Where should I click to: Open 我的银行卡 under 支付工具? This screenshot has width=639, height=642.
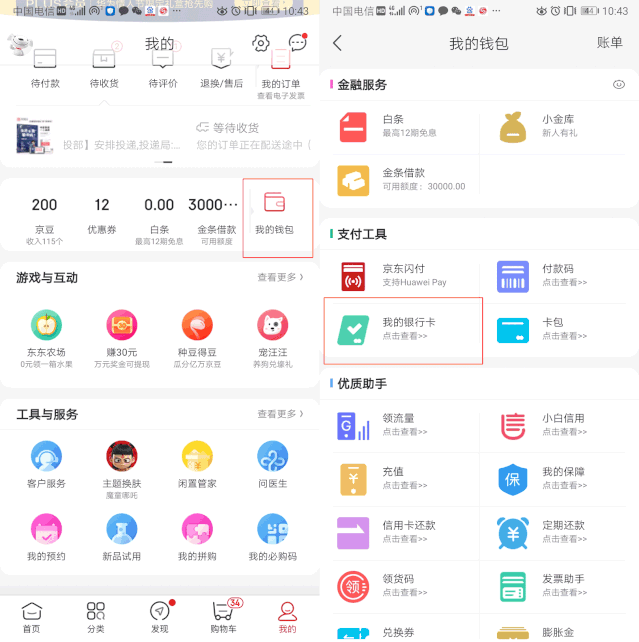tap(403, 330)
